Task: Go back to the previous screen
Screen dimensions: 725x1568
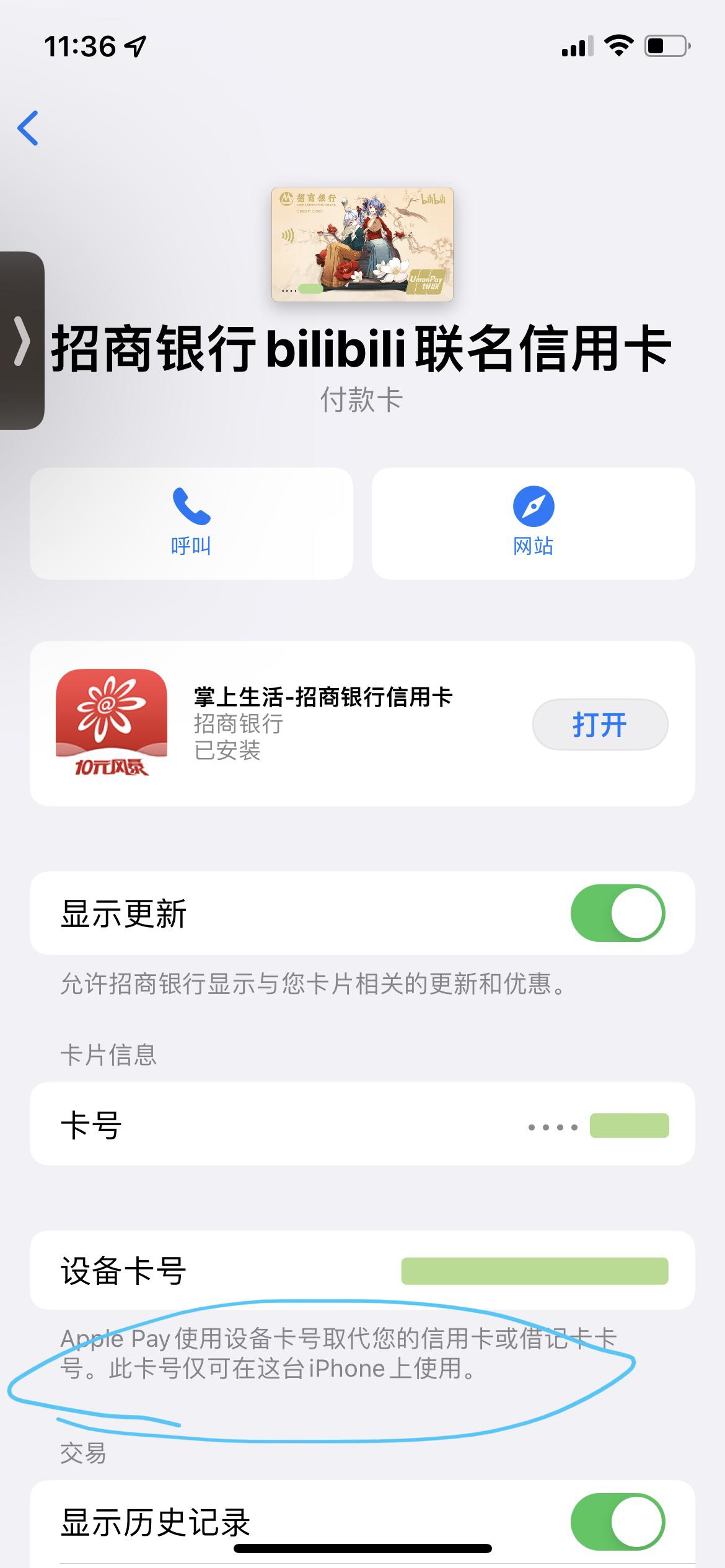Action: point(29,128)
